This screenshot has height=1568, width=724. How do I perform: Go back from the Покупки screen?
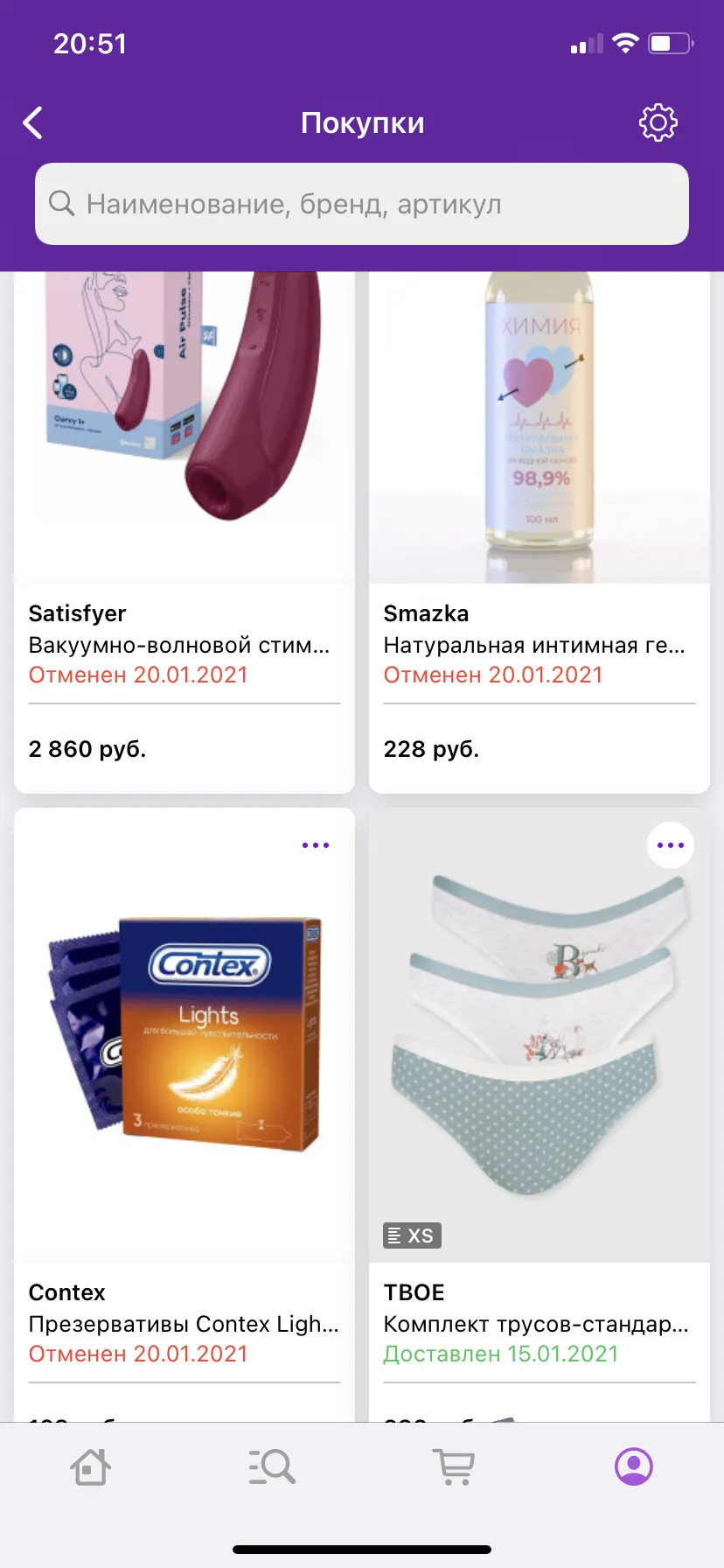33,123
